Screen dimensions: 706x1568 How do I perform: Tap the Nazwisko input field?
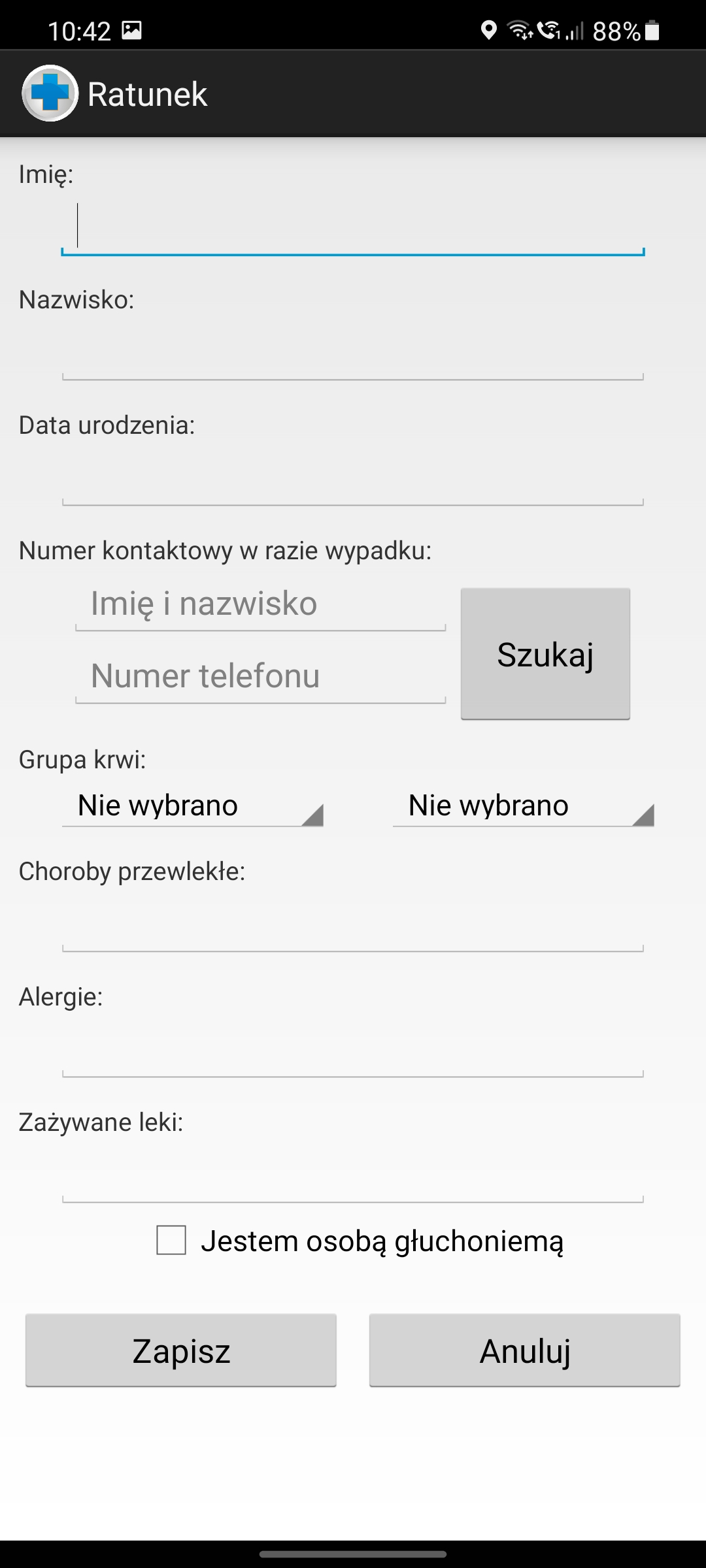click(x=353, y=352)
